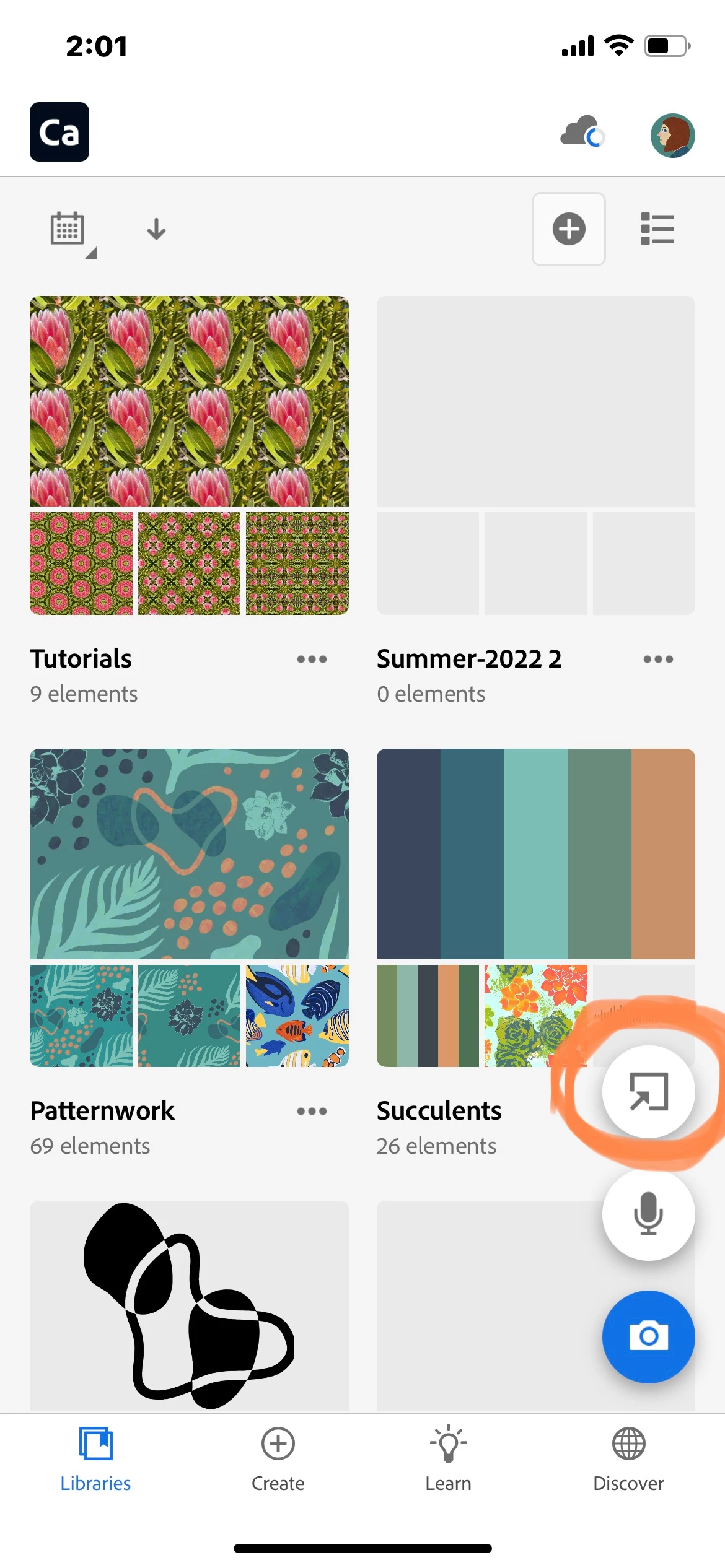Open the user profile avatar
The width and height of the screenshot is (725, 1568).
672,135
